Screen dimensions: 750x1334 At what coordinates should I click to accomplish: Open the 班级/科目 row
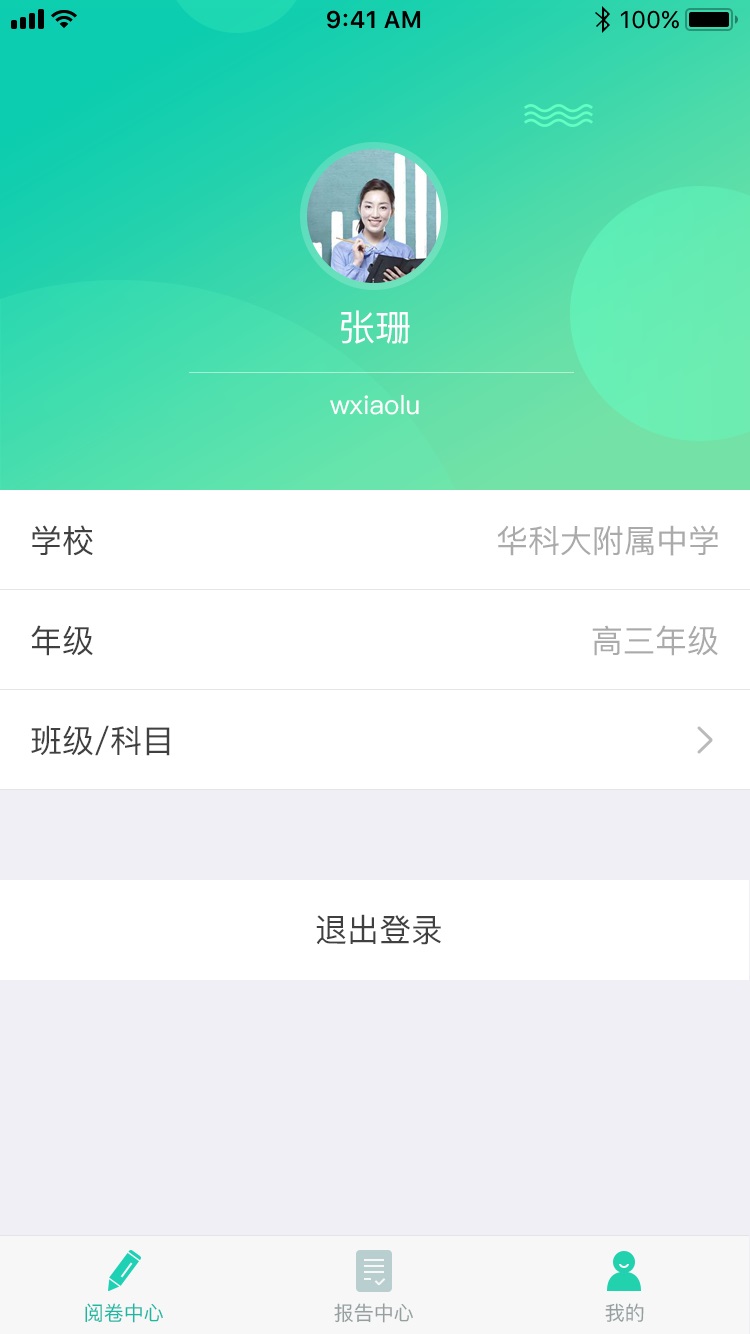point(375,740)
